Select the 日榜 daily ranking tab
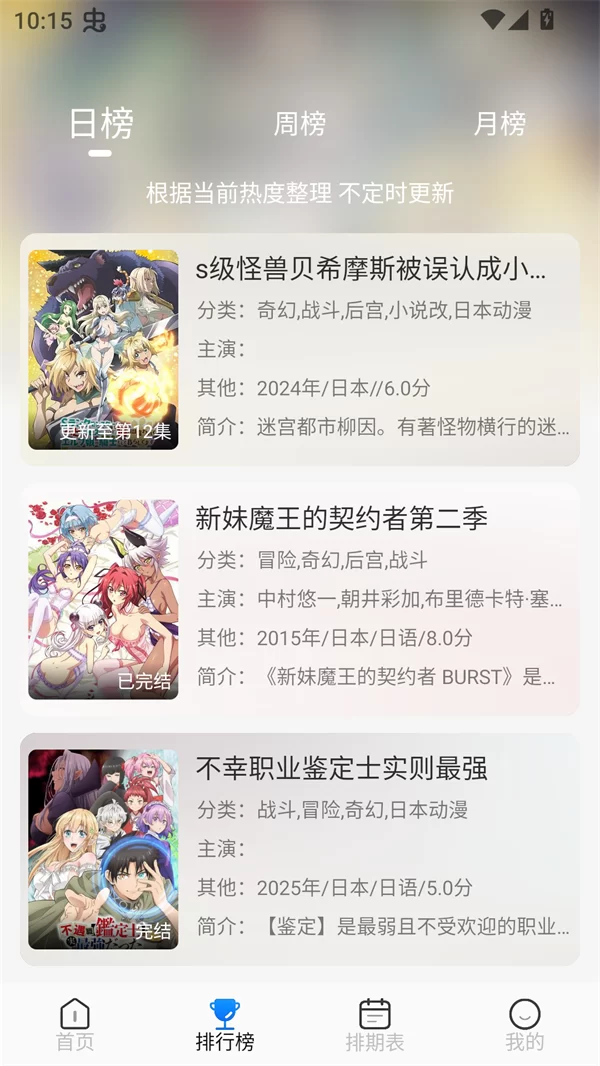The height and width of the screenshot is (1066, 600). coord(101,124)
